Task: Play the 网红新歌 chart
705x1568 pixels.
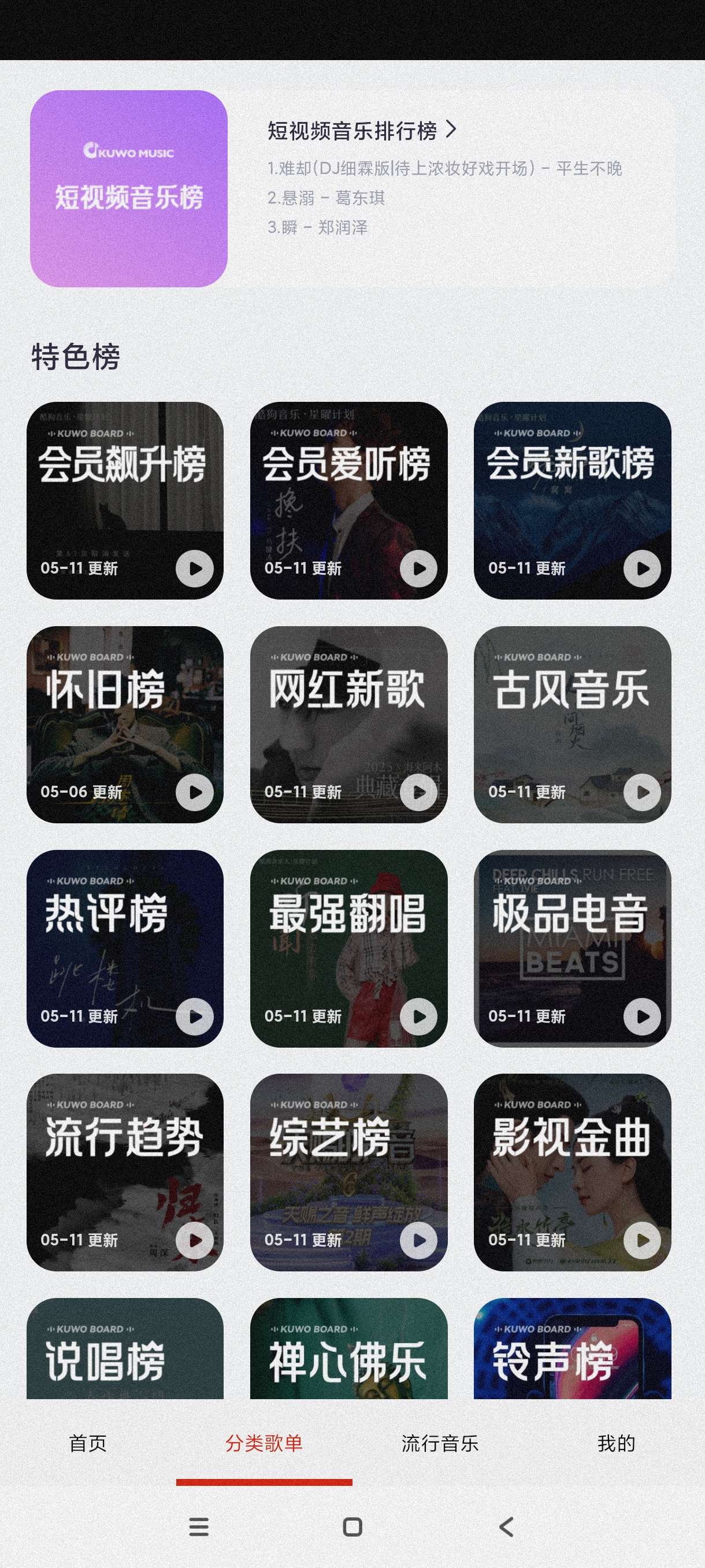Action: pos(418,792)
